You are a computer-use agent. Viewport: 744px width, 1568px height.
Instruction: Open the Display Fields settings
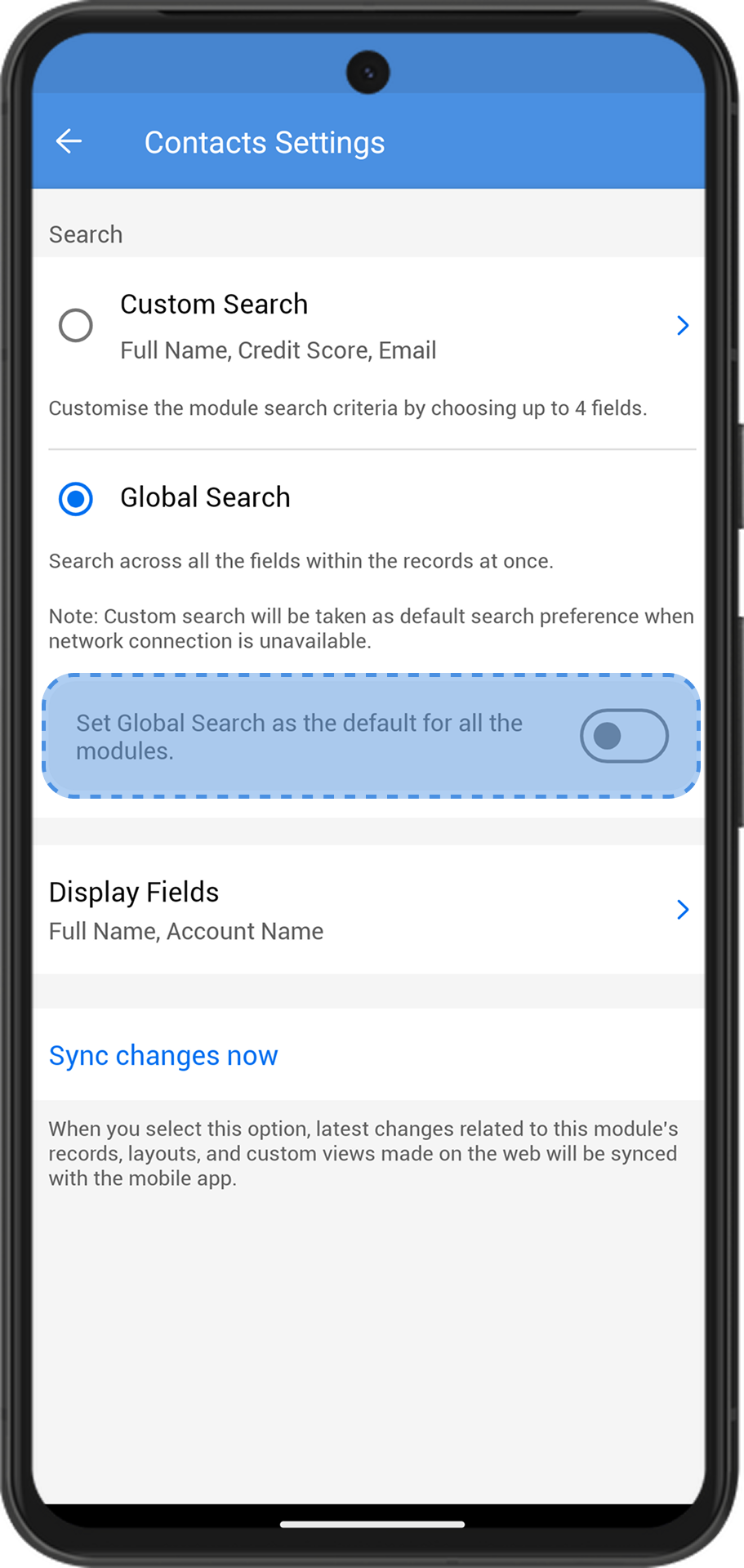[x=368, y=910]
